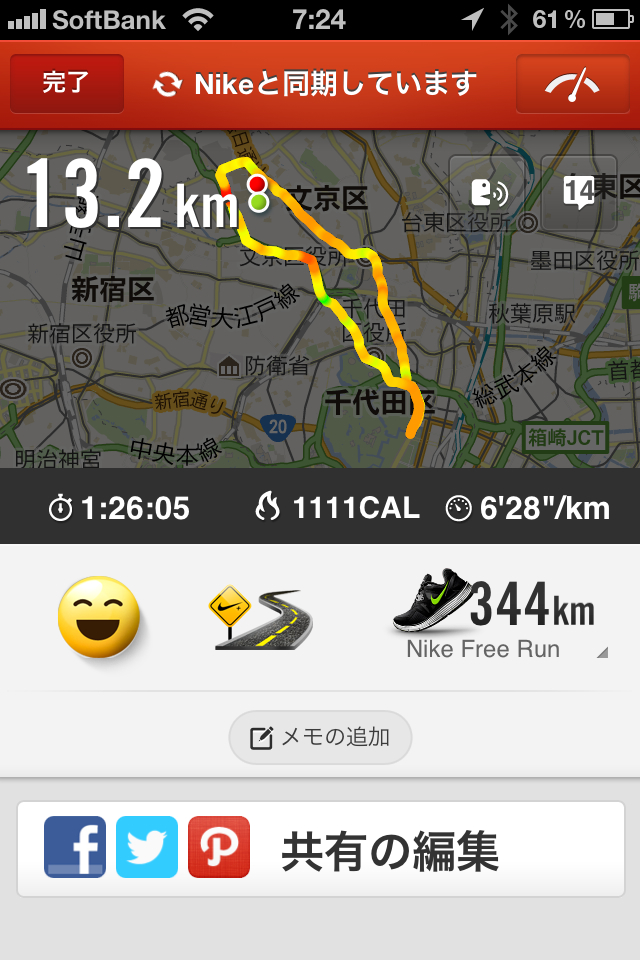640x960 pixels.
Task: Tap the voice feedback icon on the map
Action: (x=486, y=192)
